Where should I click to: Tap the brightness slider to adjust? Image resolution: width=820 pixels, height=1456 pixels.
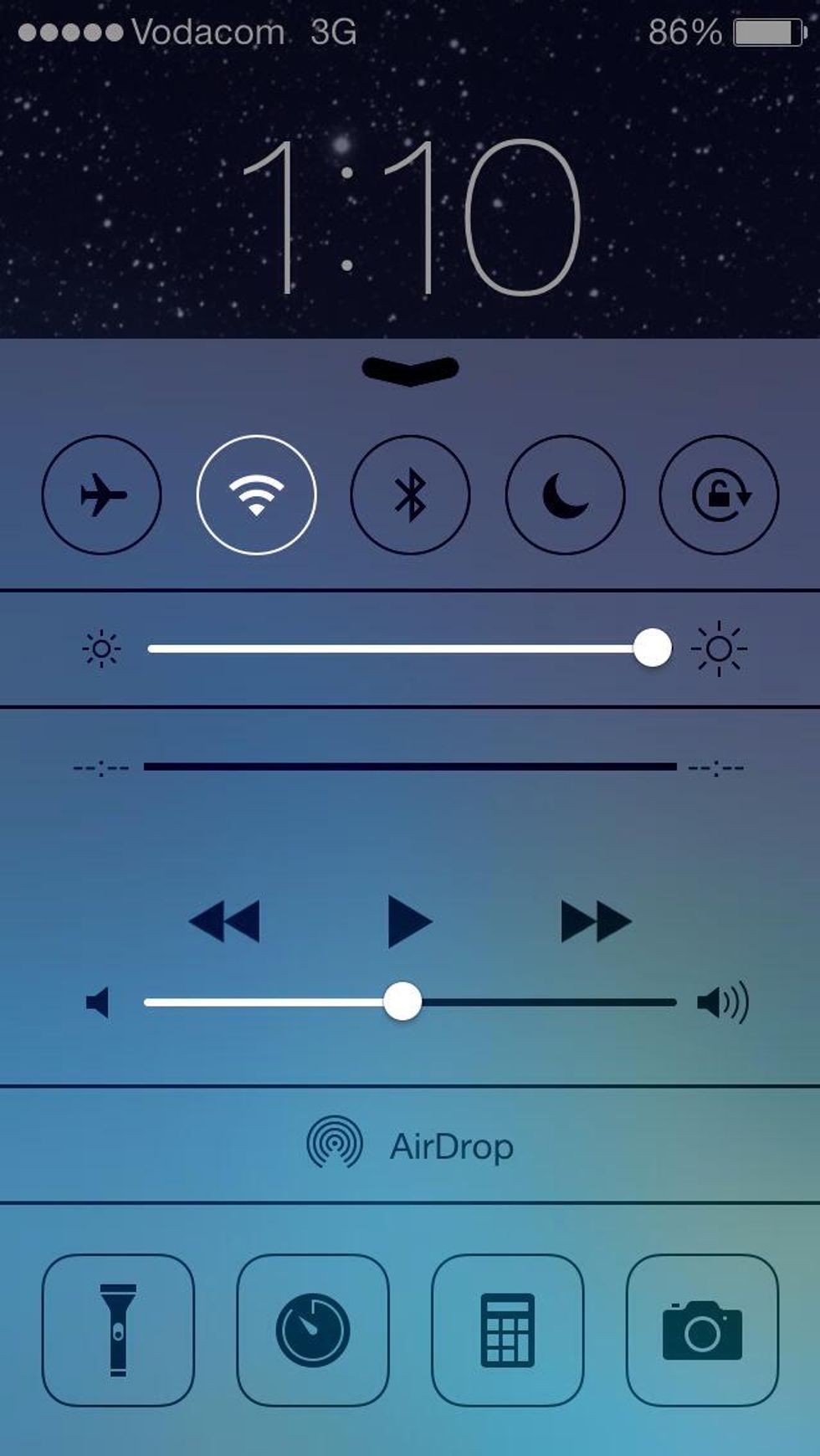pyautogui.click(x=410, y=649)
